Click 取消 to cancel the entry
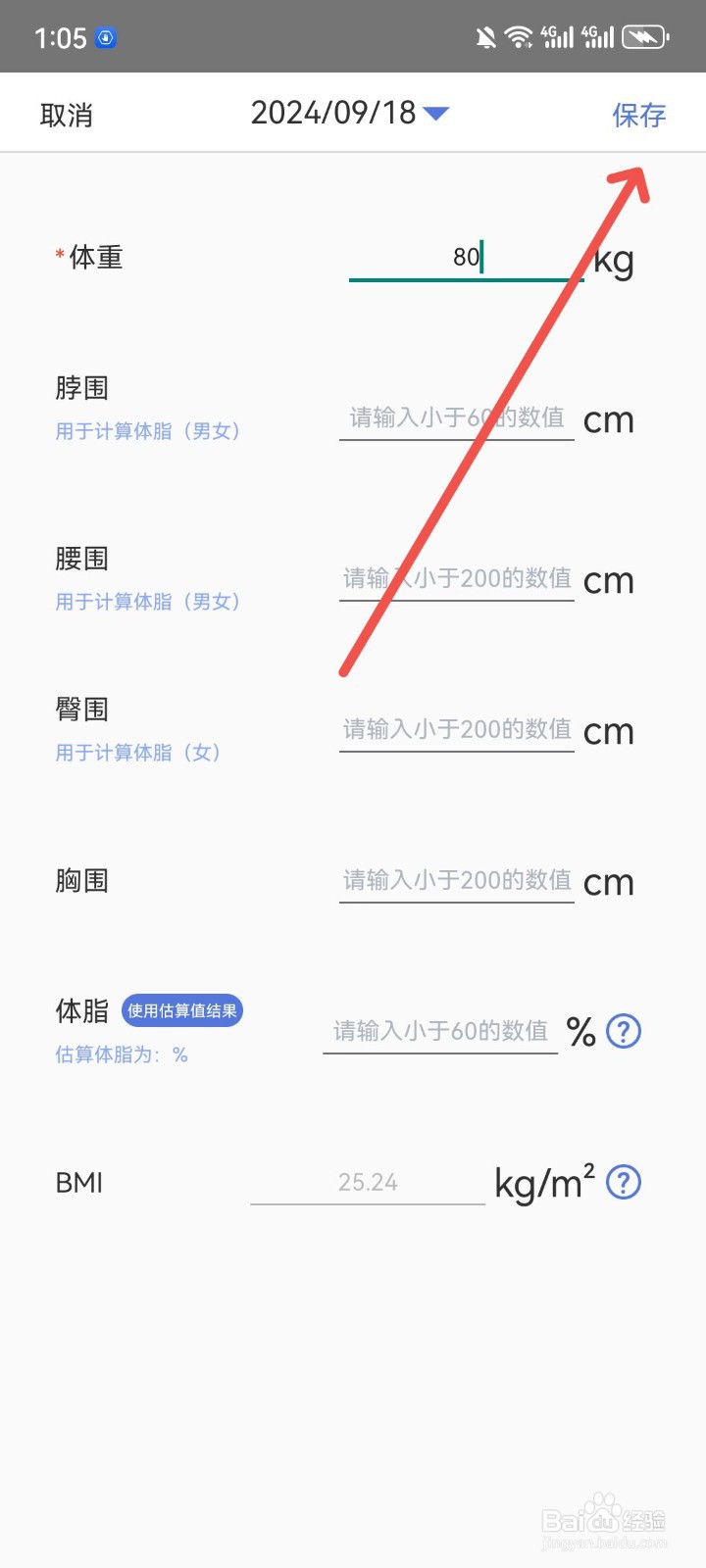 coord(67,114)
